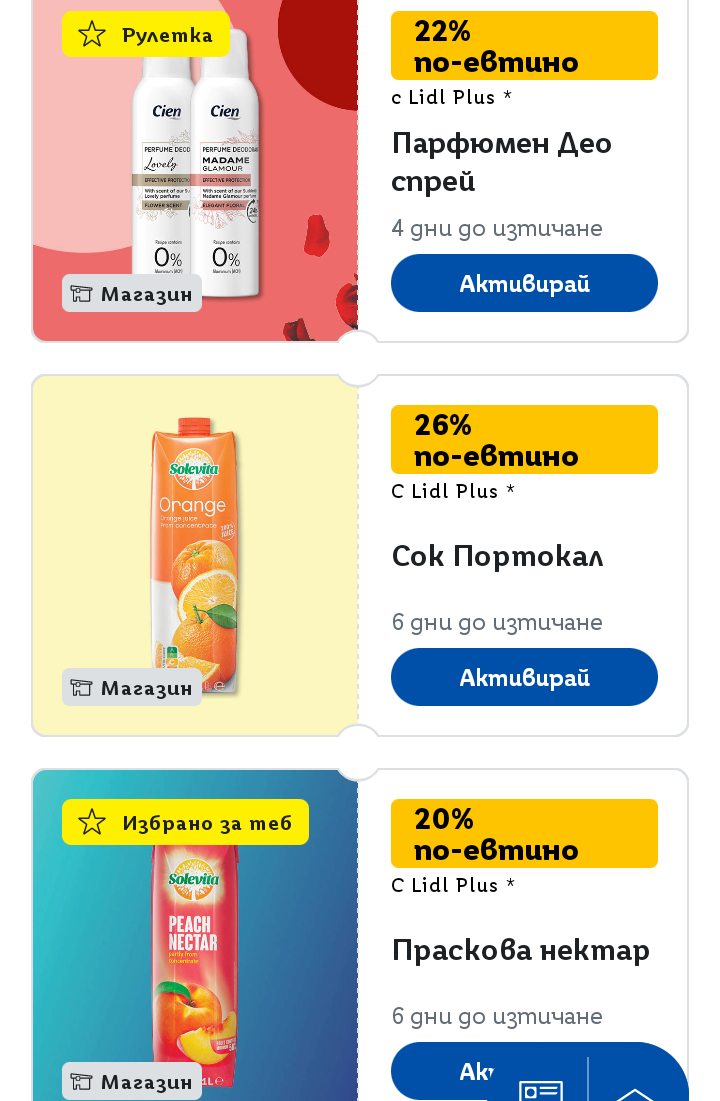Open the Праскова нектар coupon card
The width and height of the screenshot is (720, 1101).
pos(520,950)
